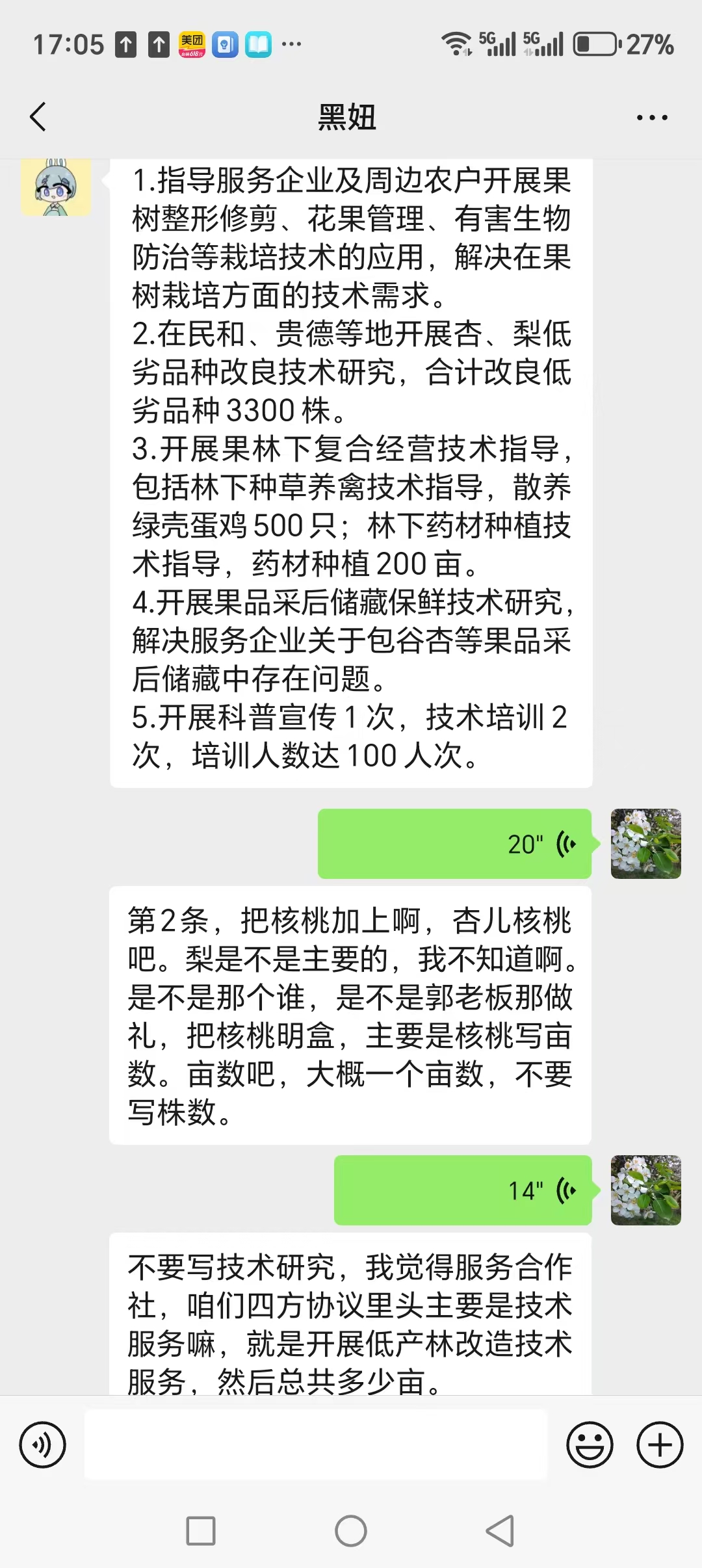Open 黑妞's profile avatar
This screenshot has height=1568, width=702.
click(56, 187)
